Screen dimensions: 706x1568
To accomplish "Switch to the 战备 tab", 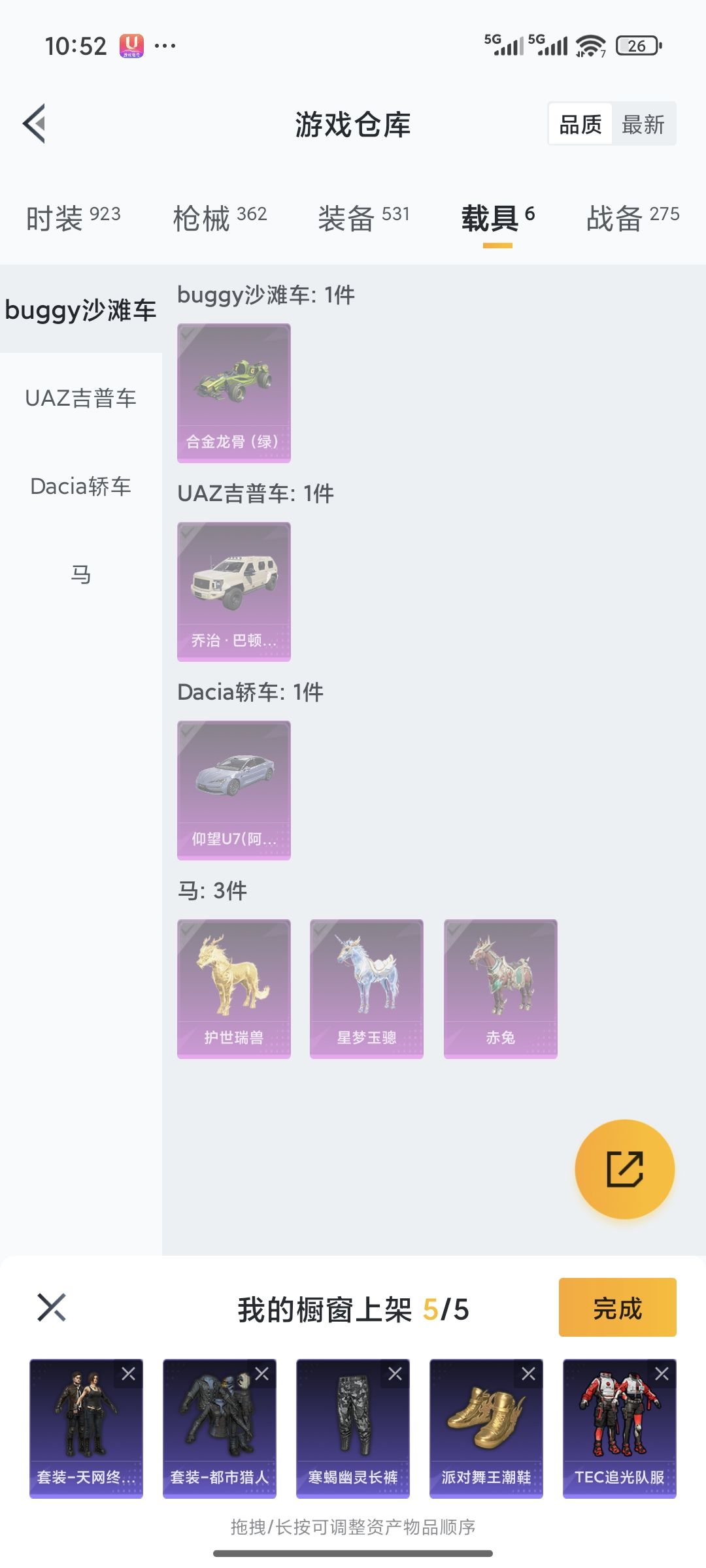I will point(633,218).
